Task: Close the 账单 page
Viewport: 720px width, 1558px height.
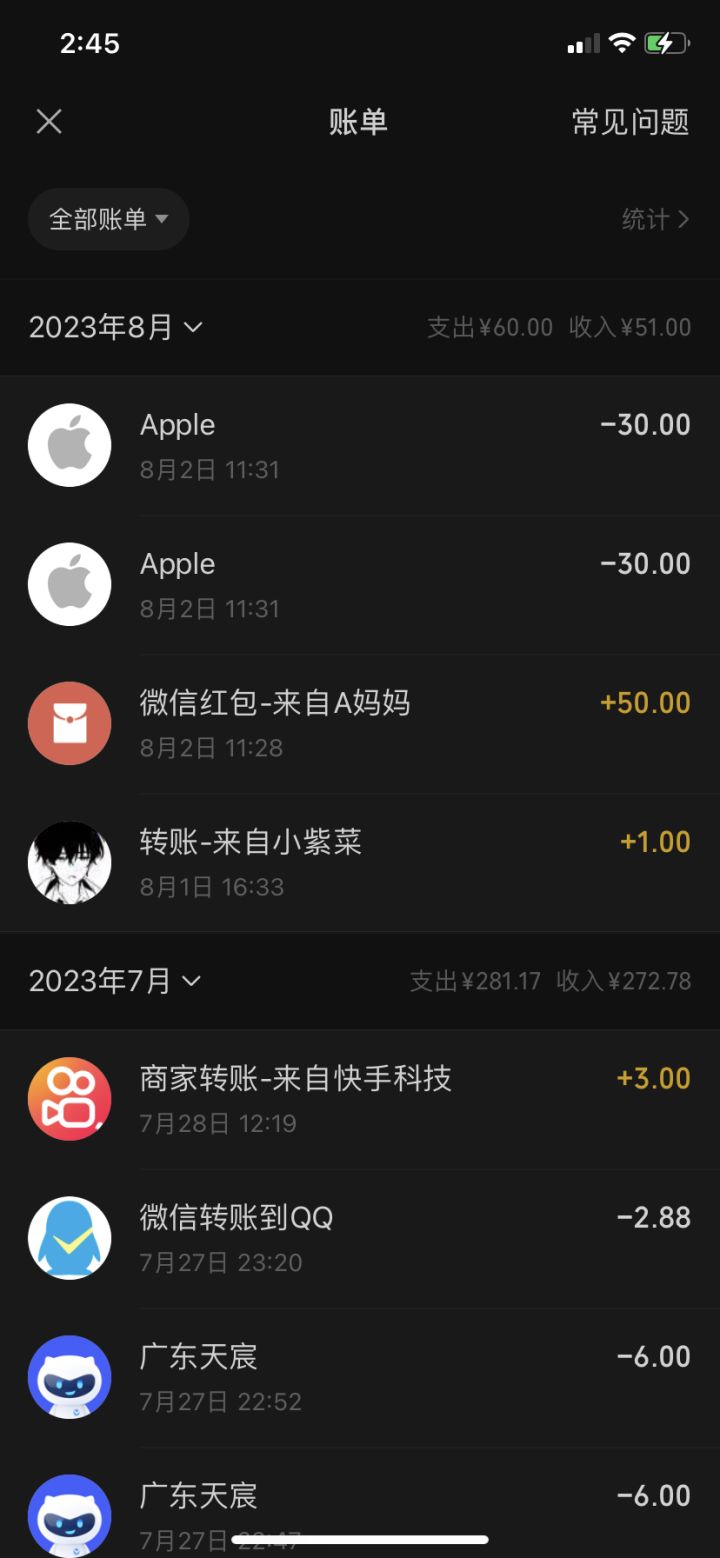Action: [x=49, y=122]
